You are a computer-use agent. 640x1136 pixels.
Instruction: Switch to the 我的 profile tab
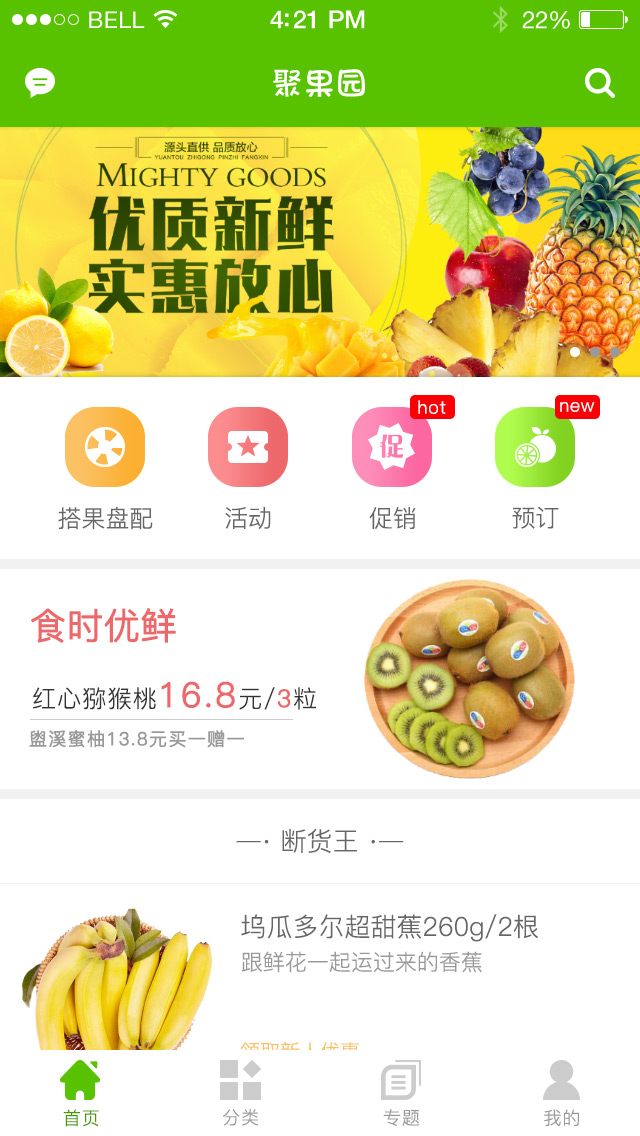coord(561,1093)
